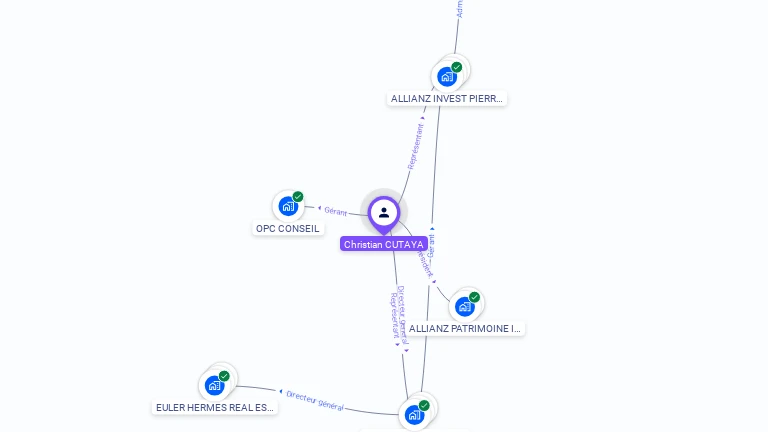Select the Christian CUTAYA person node

point(384,213)
